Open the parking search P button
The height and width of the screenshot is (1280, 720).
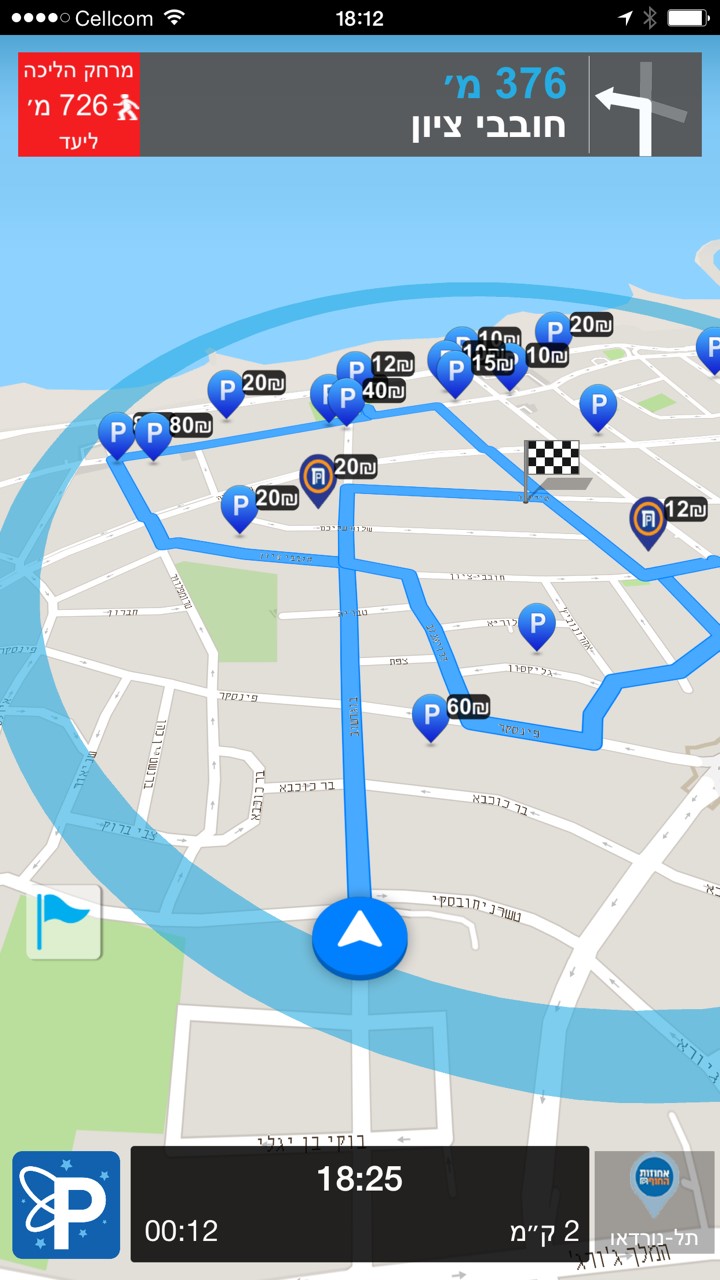pyautogui.click(x=66, y=1205)
